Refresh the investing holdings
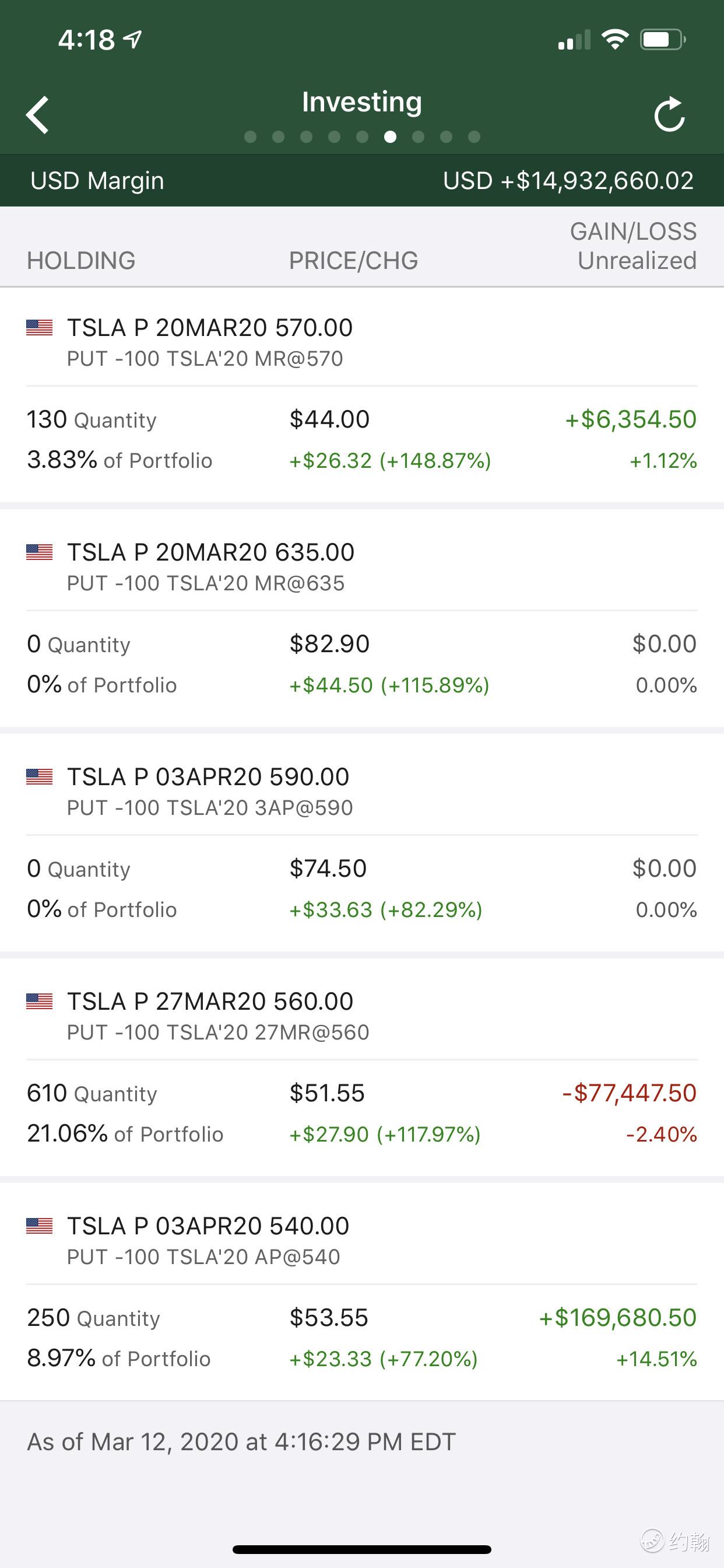 click(x=670, y=114)
